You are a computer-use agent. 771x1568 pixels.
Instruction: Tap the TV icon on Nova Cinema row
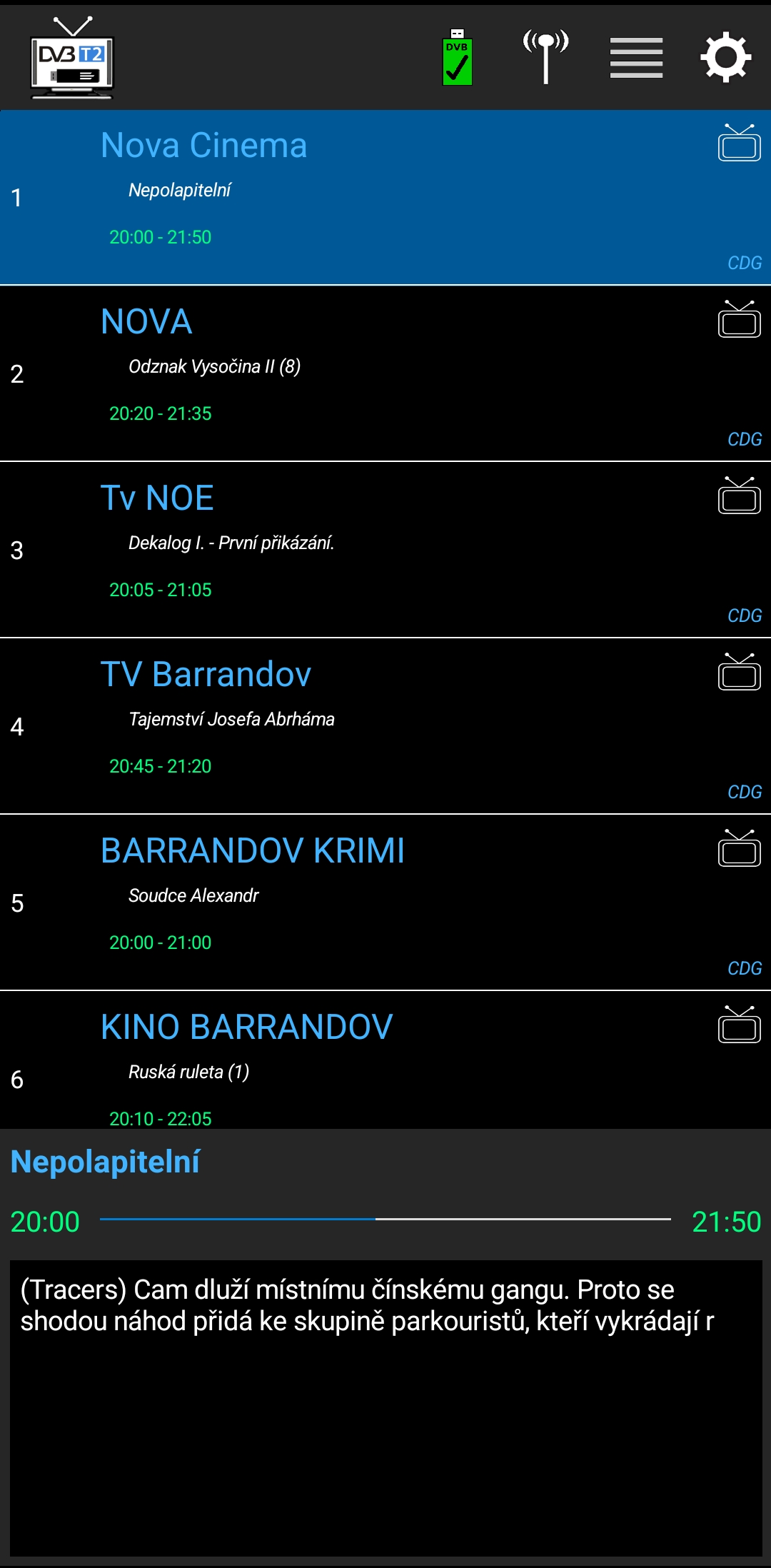coord(740,142)
